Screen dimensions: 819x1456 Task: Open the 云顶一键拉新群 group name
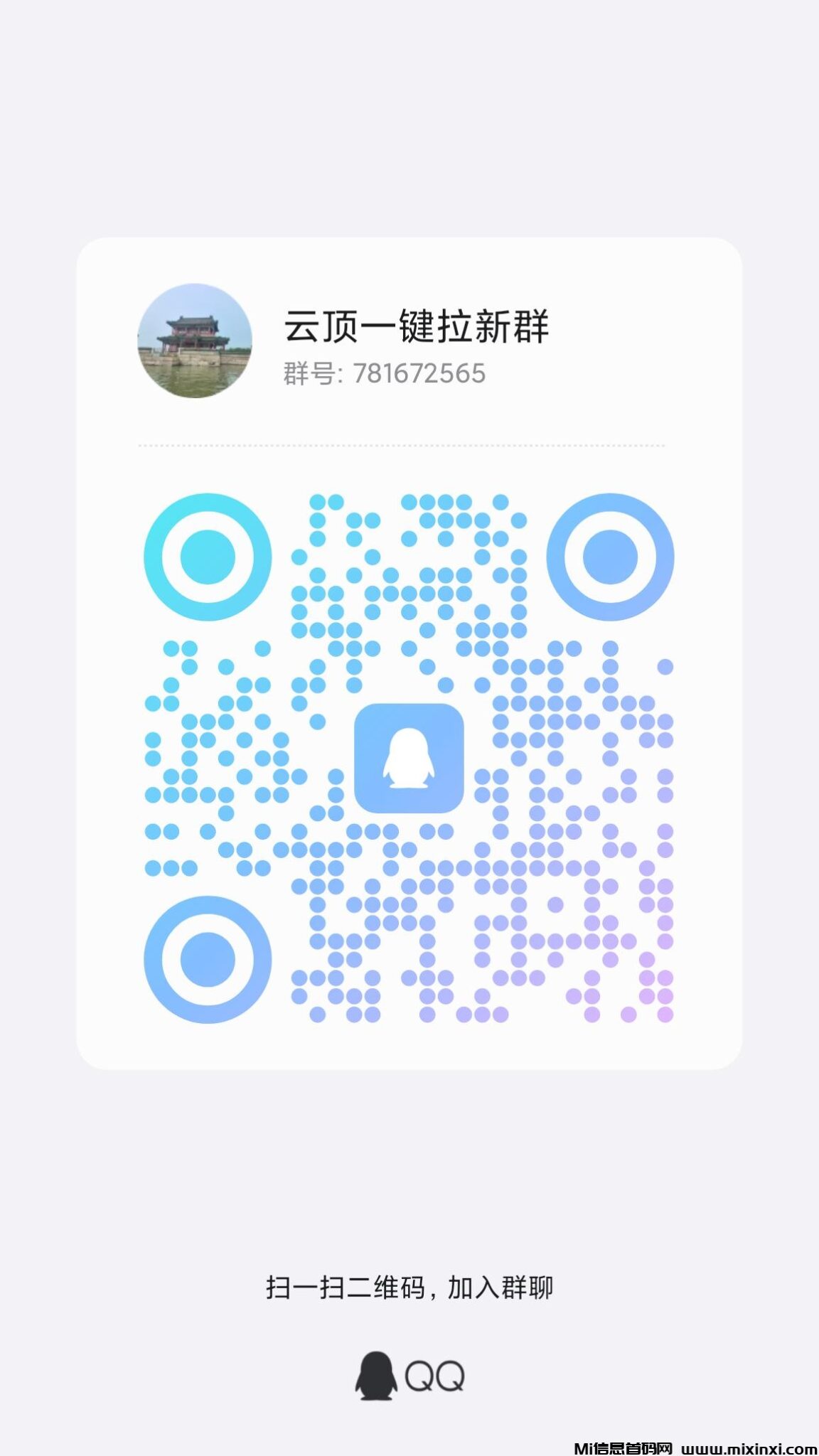pos(418,324)
